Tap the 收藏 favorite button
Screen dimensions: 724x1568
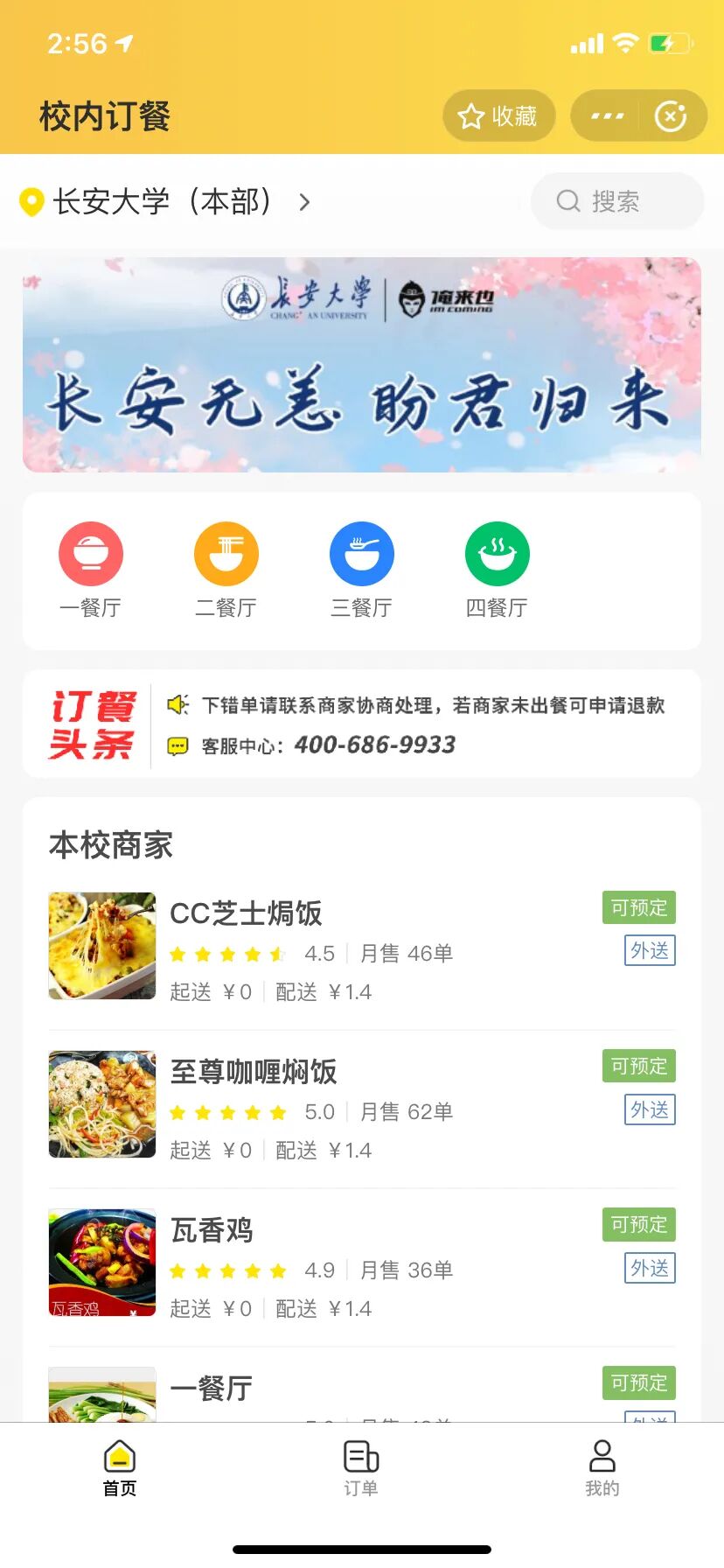498,115
